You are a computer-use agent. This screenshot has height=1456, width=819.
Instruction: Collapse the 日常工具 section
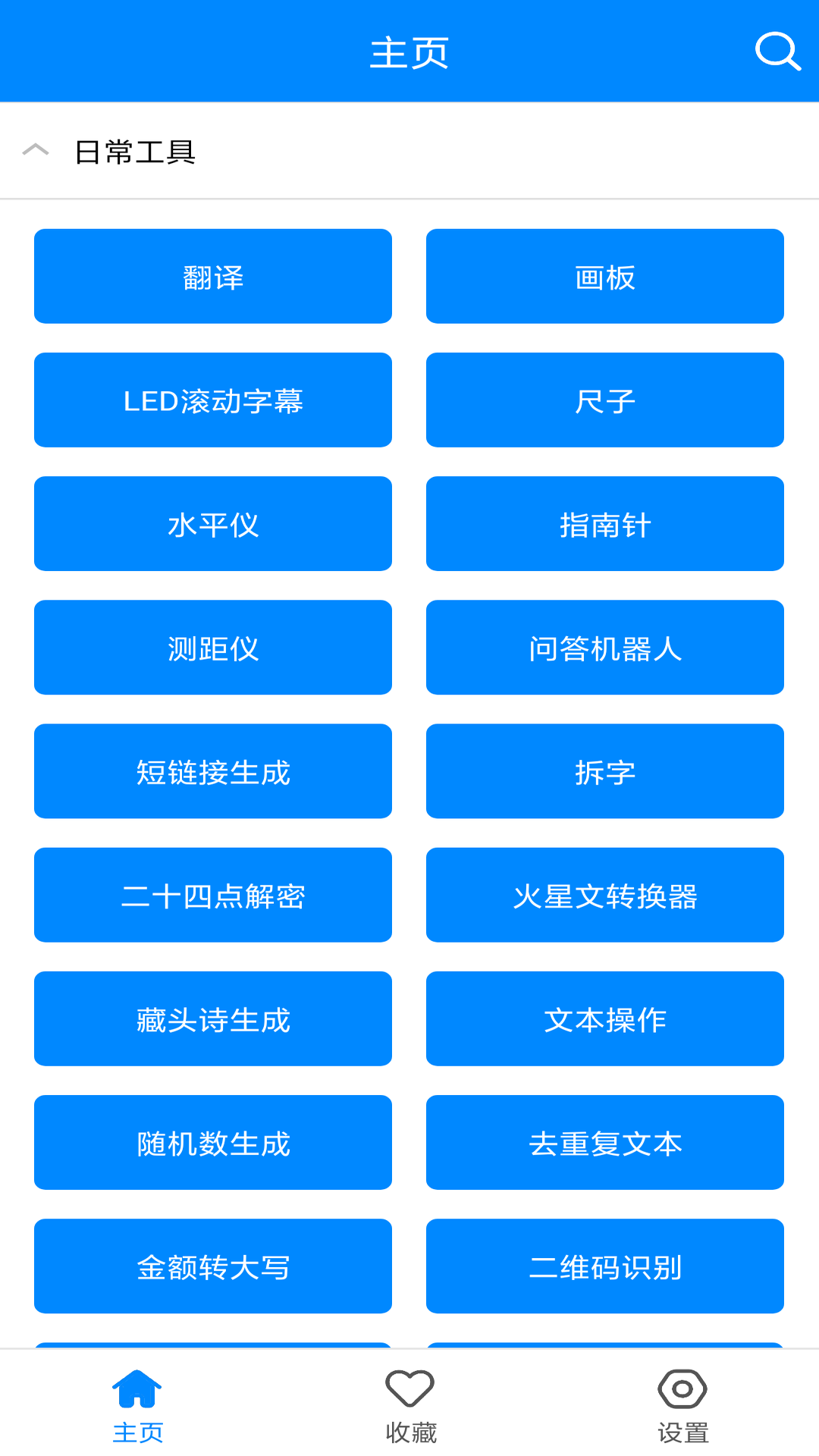pos(34,149)
